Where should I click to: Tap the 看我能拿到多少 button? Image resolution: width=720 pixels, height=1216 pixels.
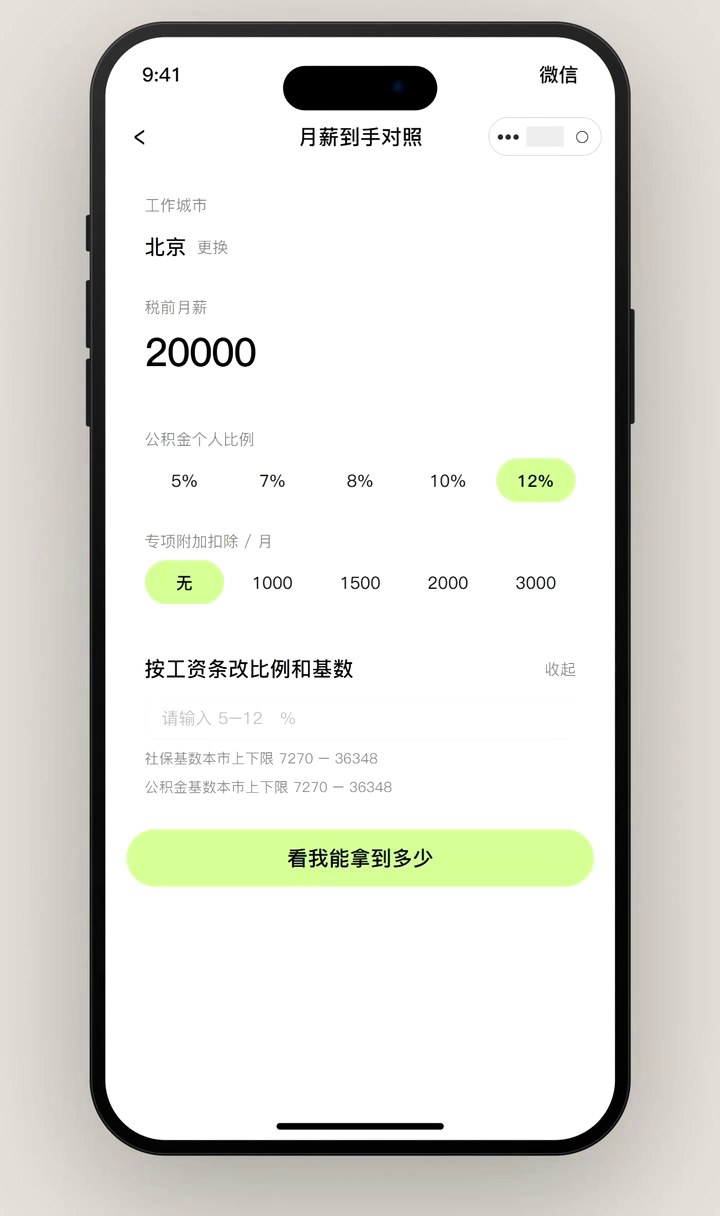(x=360, y=858)
